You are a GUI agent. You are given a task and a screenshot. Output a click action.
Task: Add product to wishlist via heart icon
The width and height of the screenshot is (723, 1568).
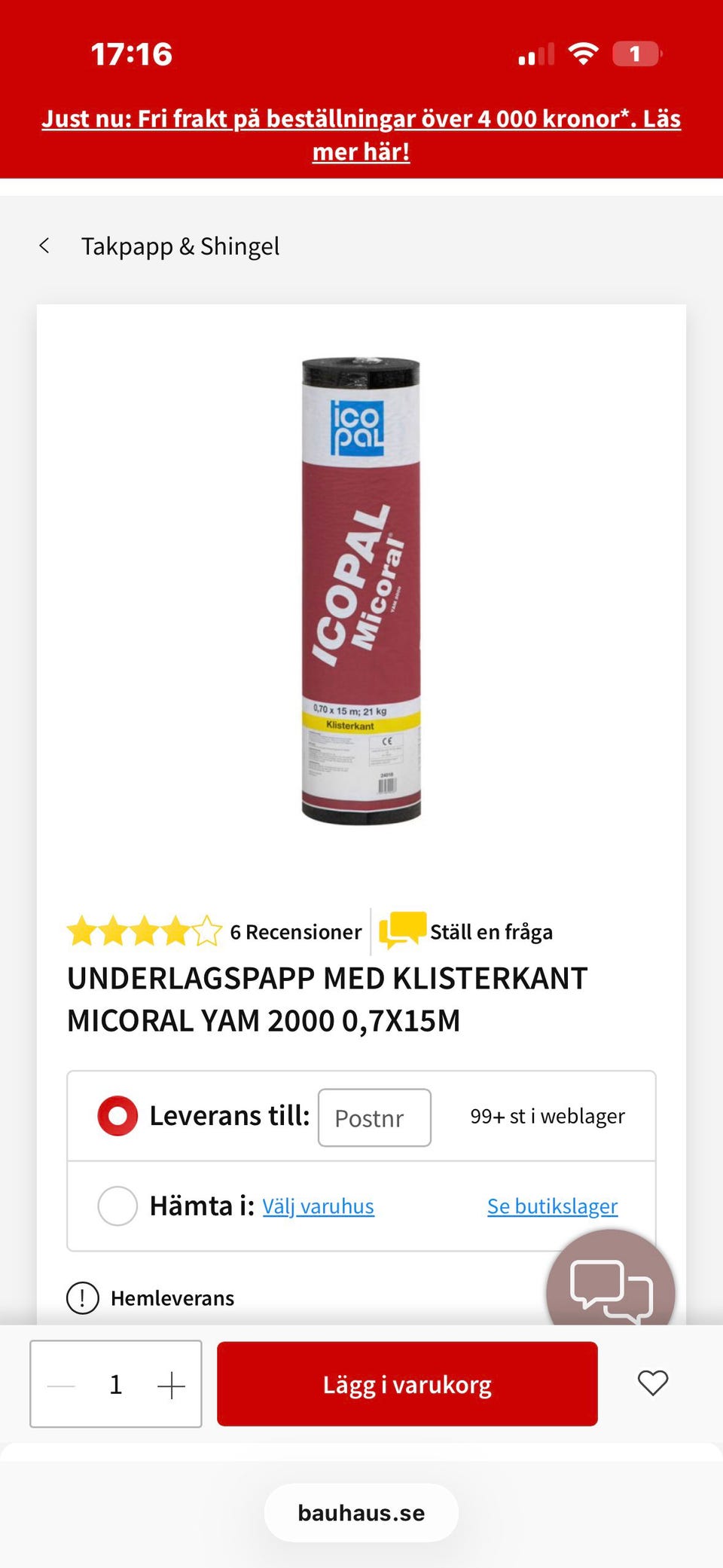[x=652, y=1383]
